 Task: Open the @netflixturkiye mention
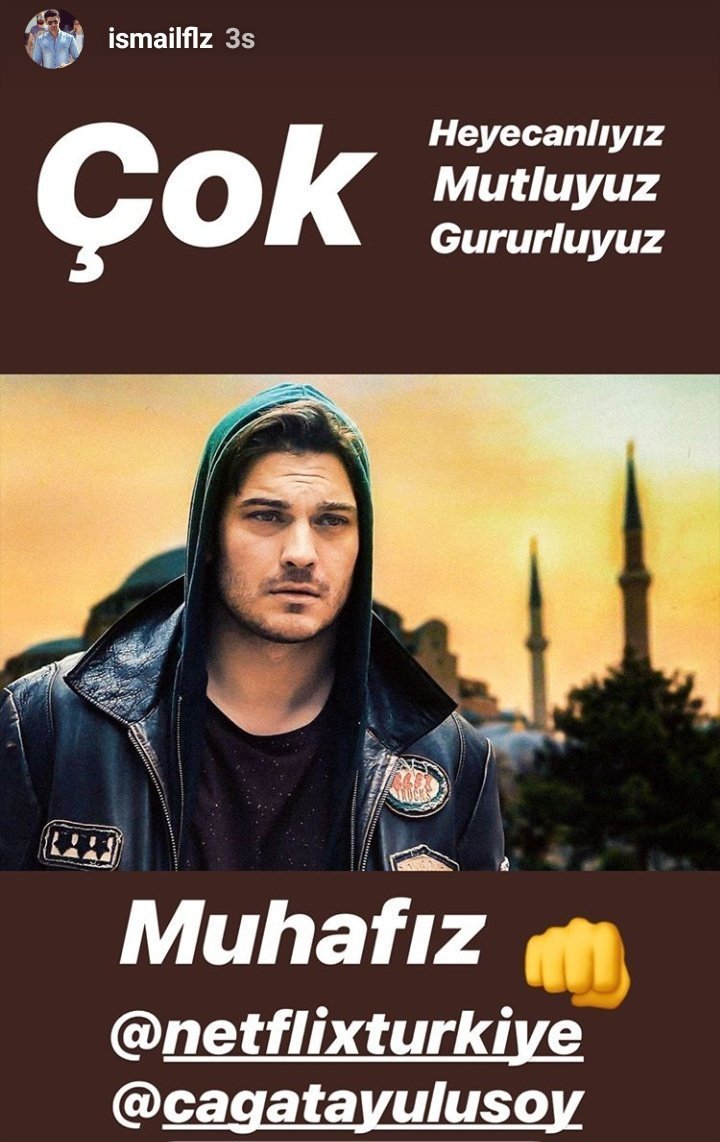(347, 1035)
